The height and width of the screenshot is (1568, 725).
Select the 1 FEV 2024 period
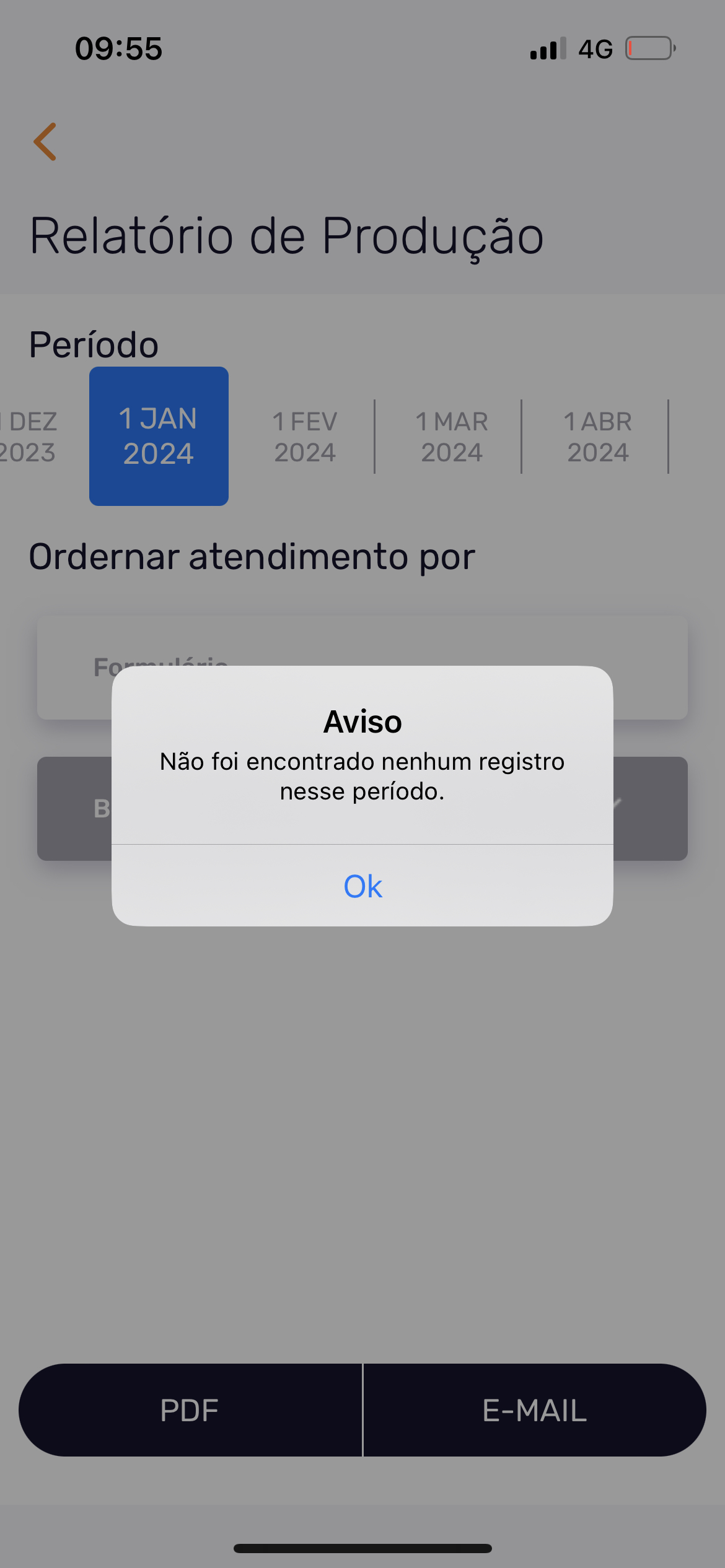point(305,437)
